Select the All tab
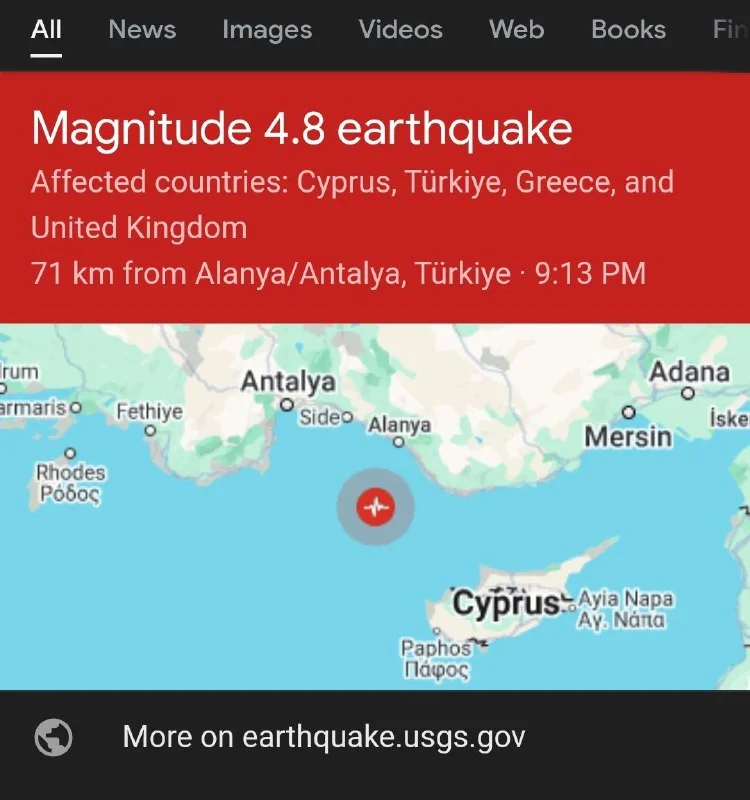 click(46, 29)
